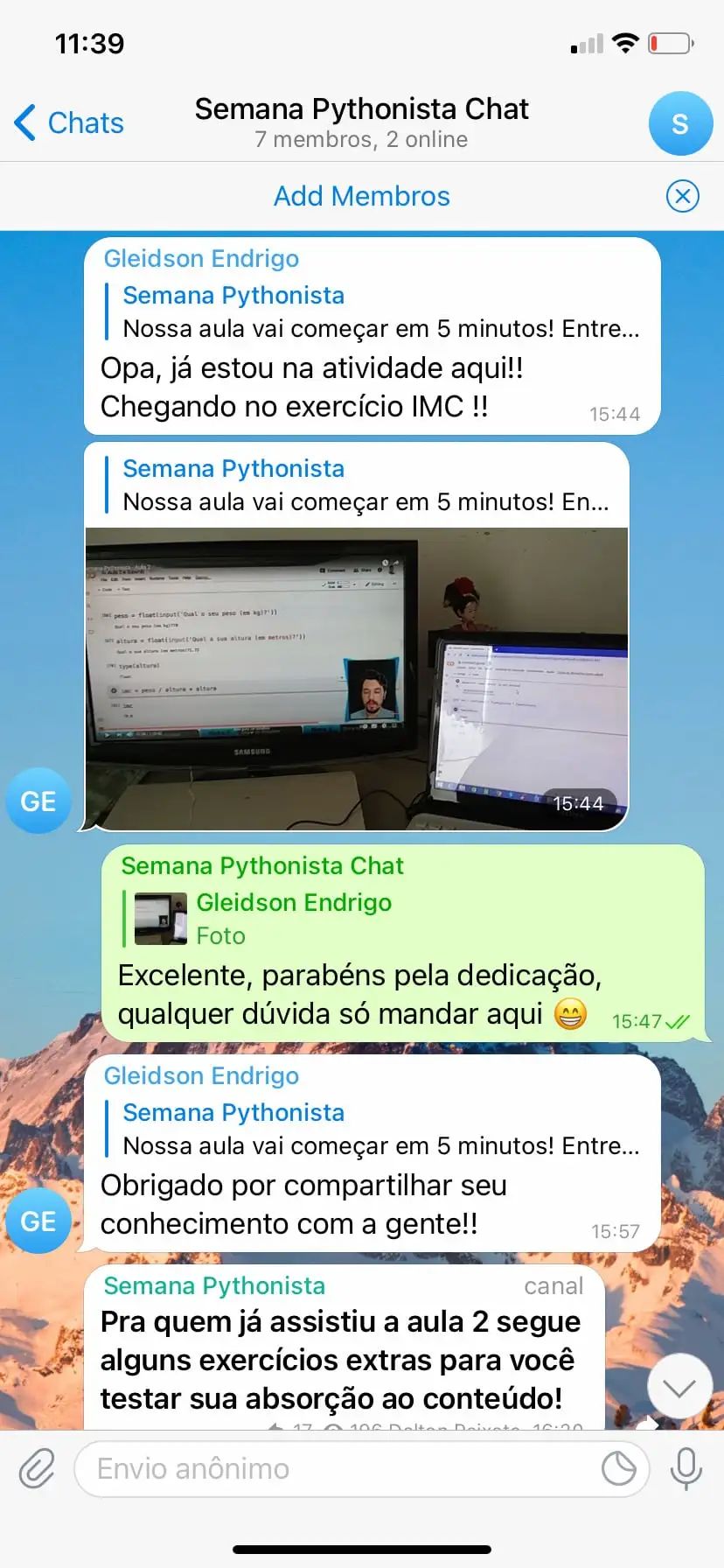Viewport: 724px width, 1568px height.
Task: Open the Semana Pythonista Chat header title
Action: [361, 108]
